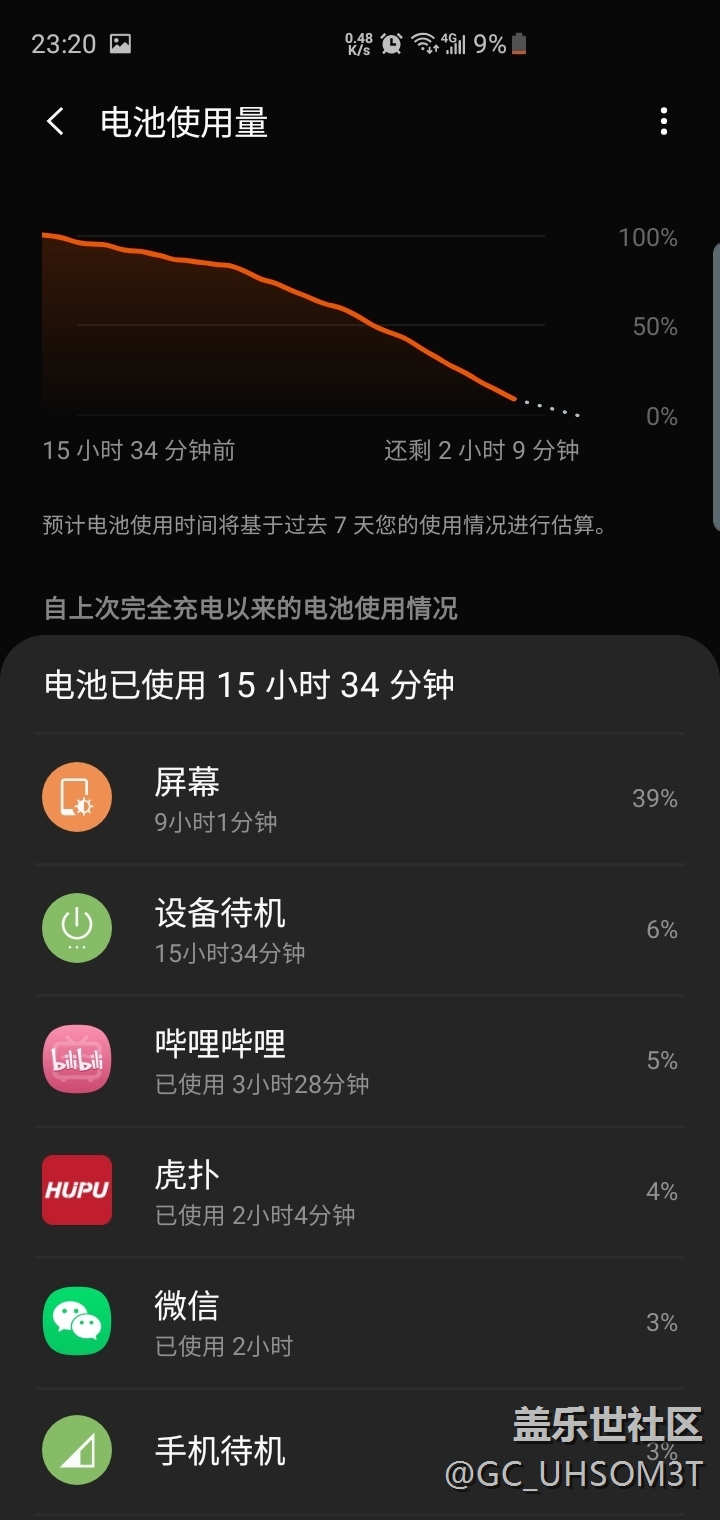The width and height of the screenshot is (720, 1520).
Task: Tap the 微信 usage entry
Action: 360,1323
